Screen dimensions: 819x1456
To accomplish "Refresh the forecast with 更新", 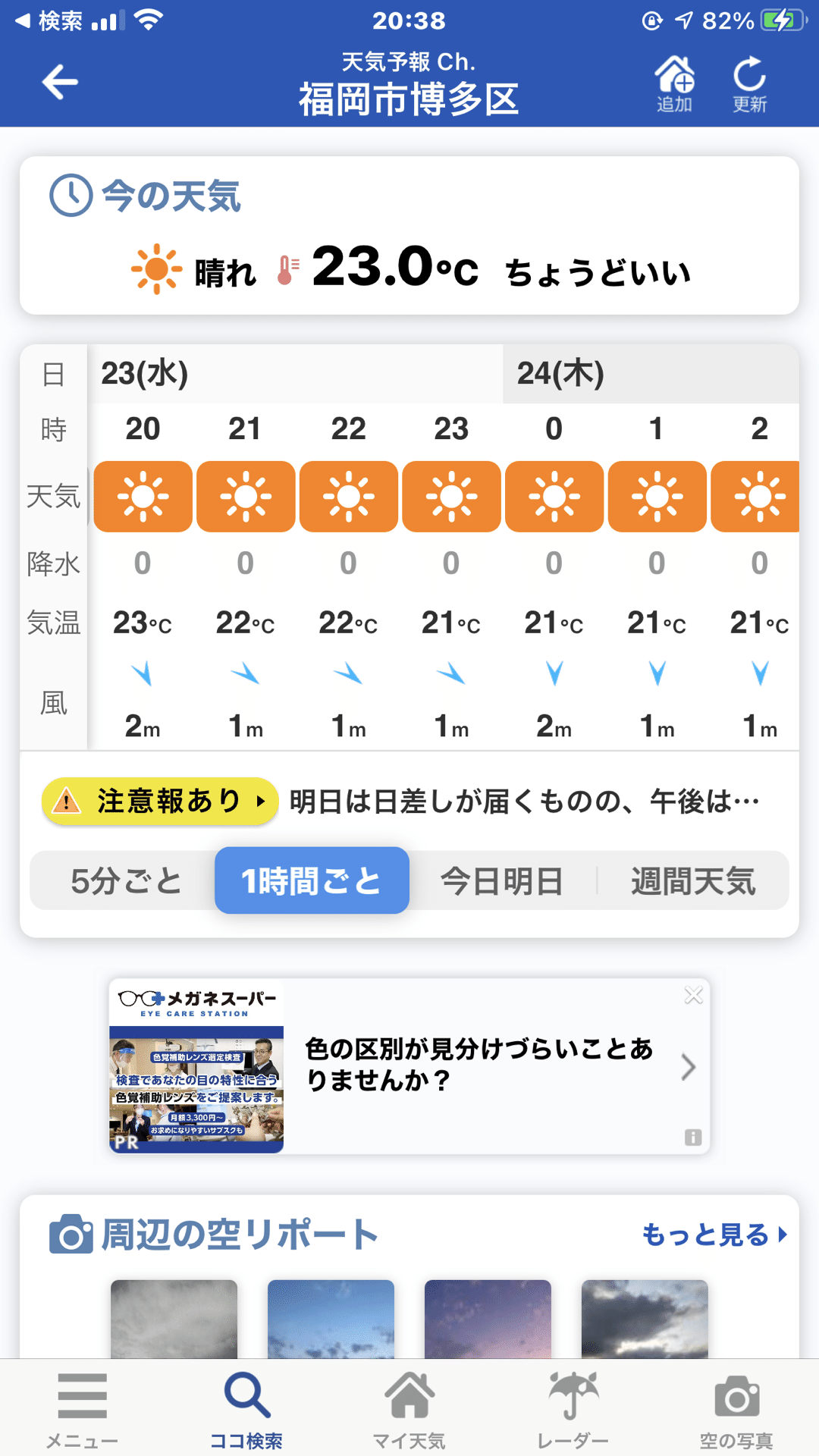I will pyautogui.click(x=749, y=83).
